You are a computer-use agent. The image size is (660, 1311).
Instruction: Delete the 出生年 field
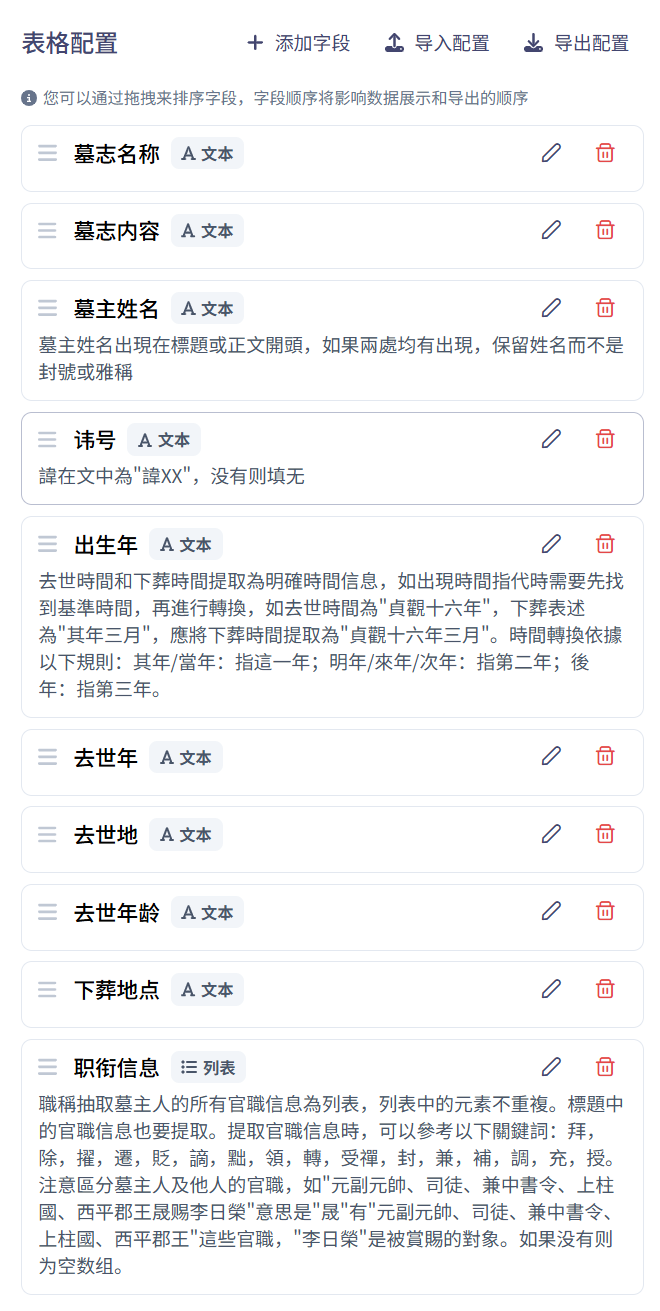tap(605, 544)
